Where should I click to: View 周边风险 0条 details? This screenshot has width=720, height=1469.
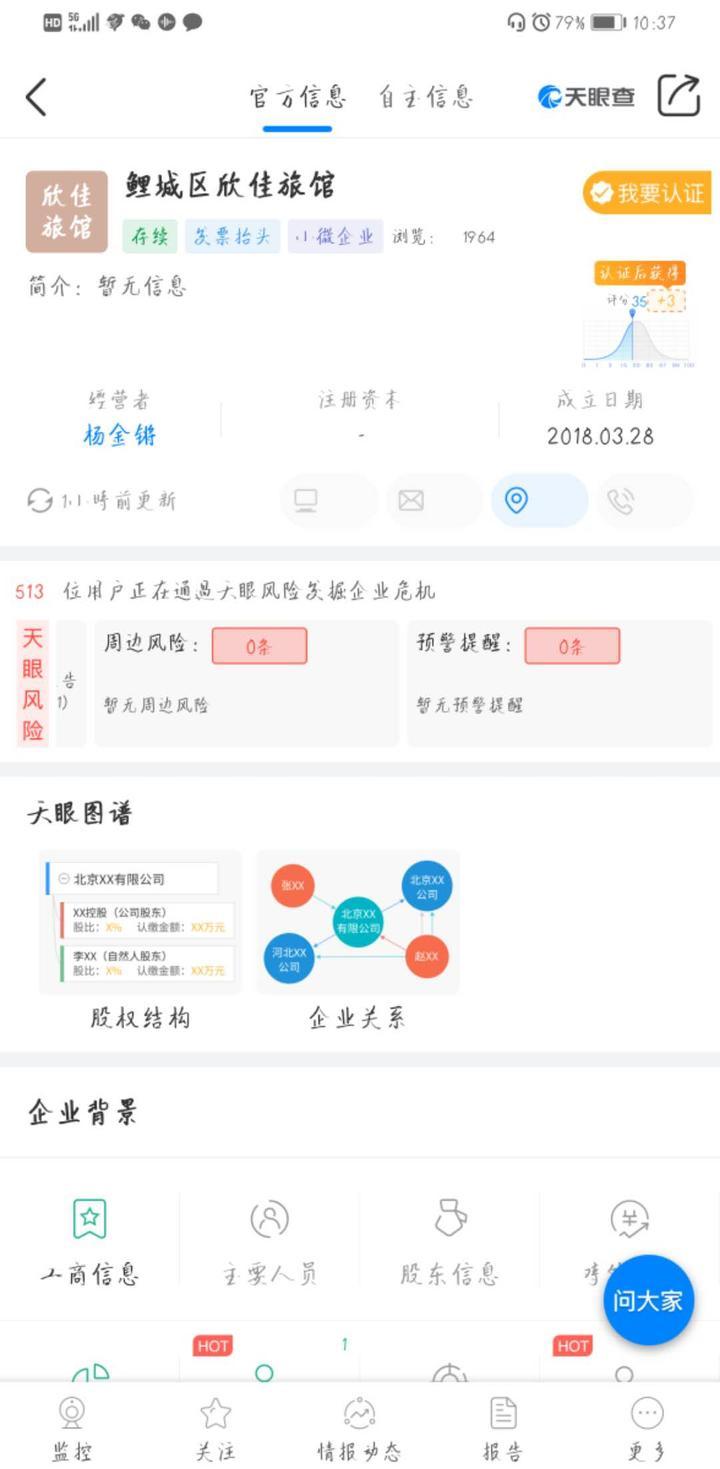(259, 646)
